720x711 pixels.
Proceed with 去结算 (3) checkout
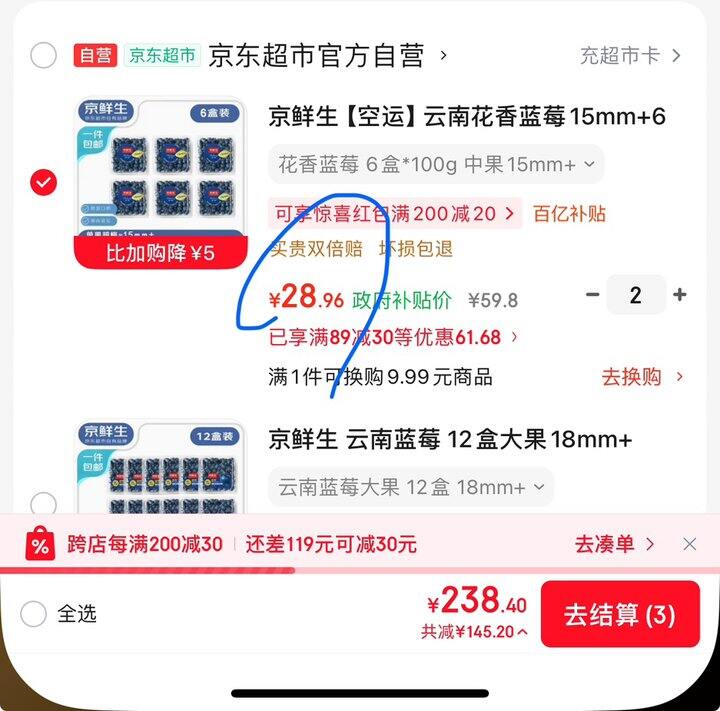tap(619, 615)
